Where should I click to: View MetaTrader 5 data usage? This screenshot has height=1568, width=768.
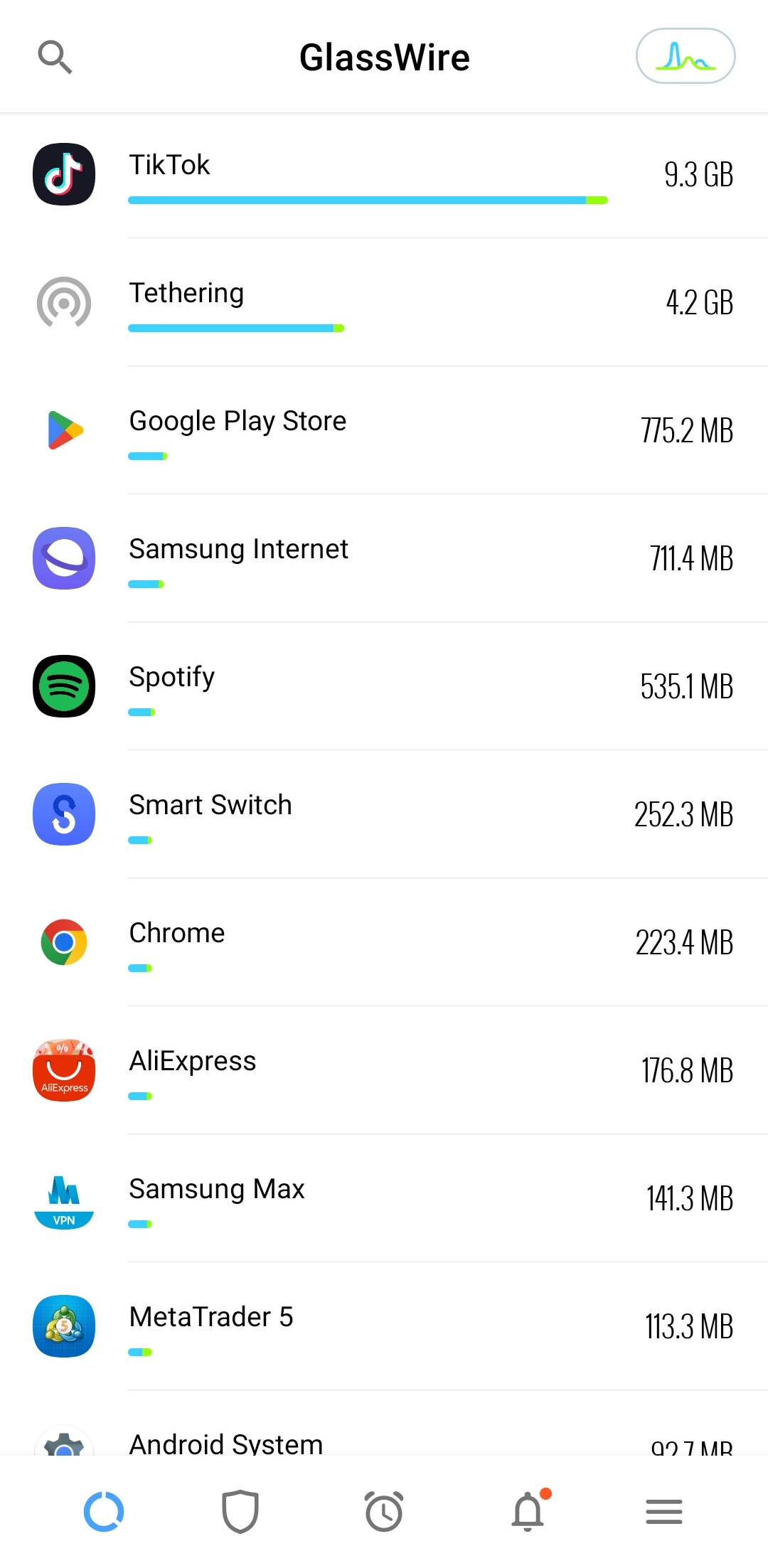click(x=384, y=1327)
